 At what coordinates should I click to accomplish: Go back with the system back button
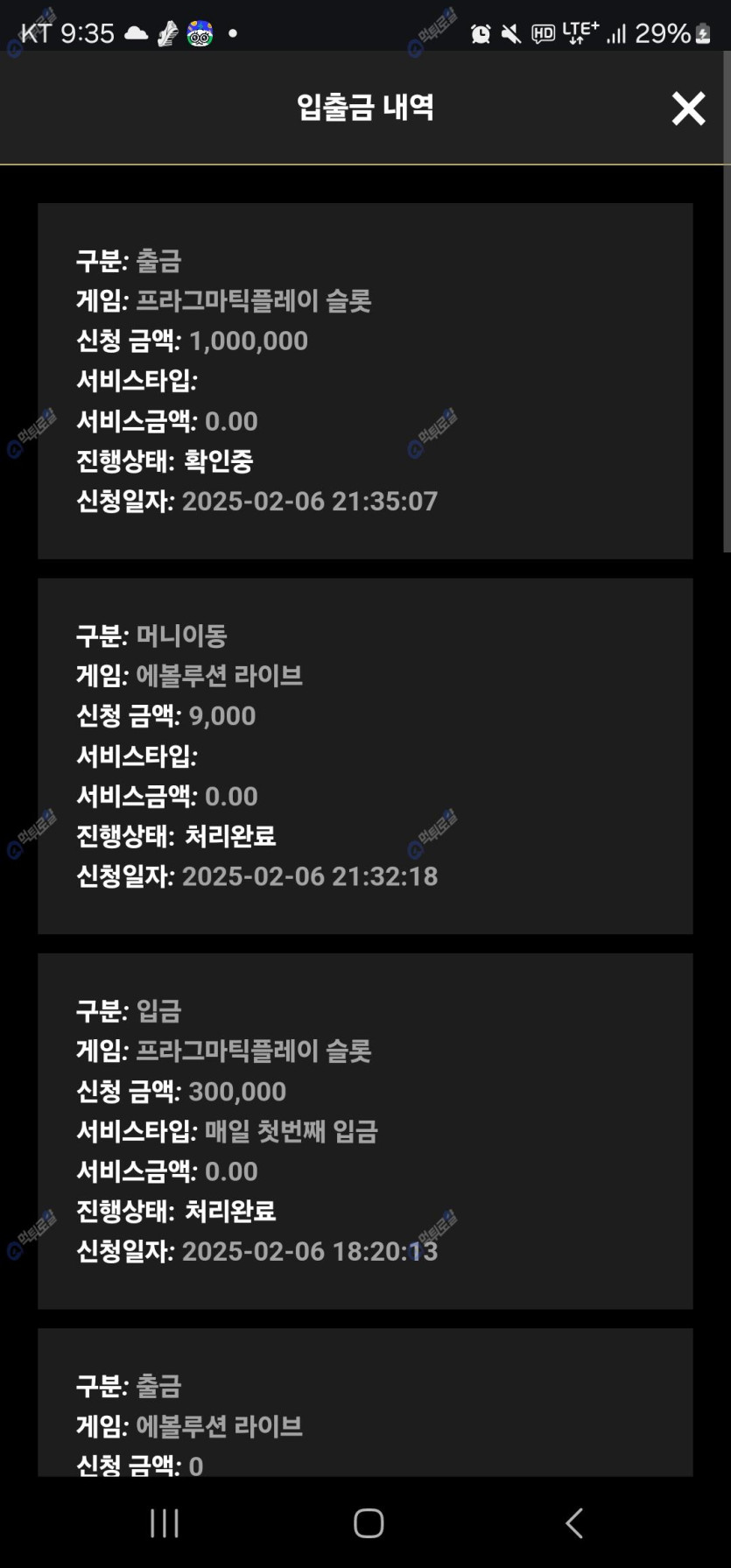[573, 1523]
